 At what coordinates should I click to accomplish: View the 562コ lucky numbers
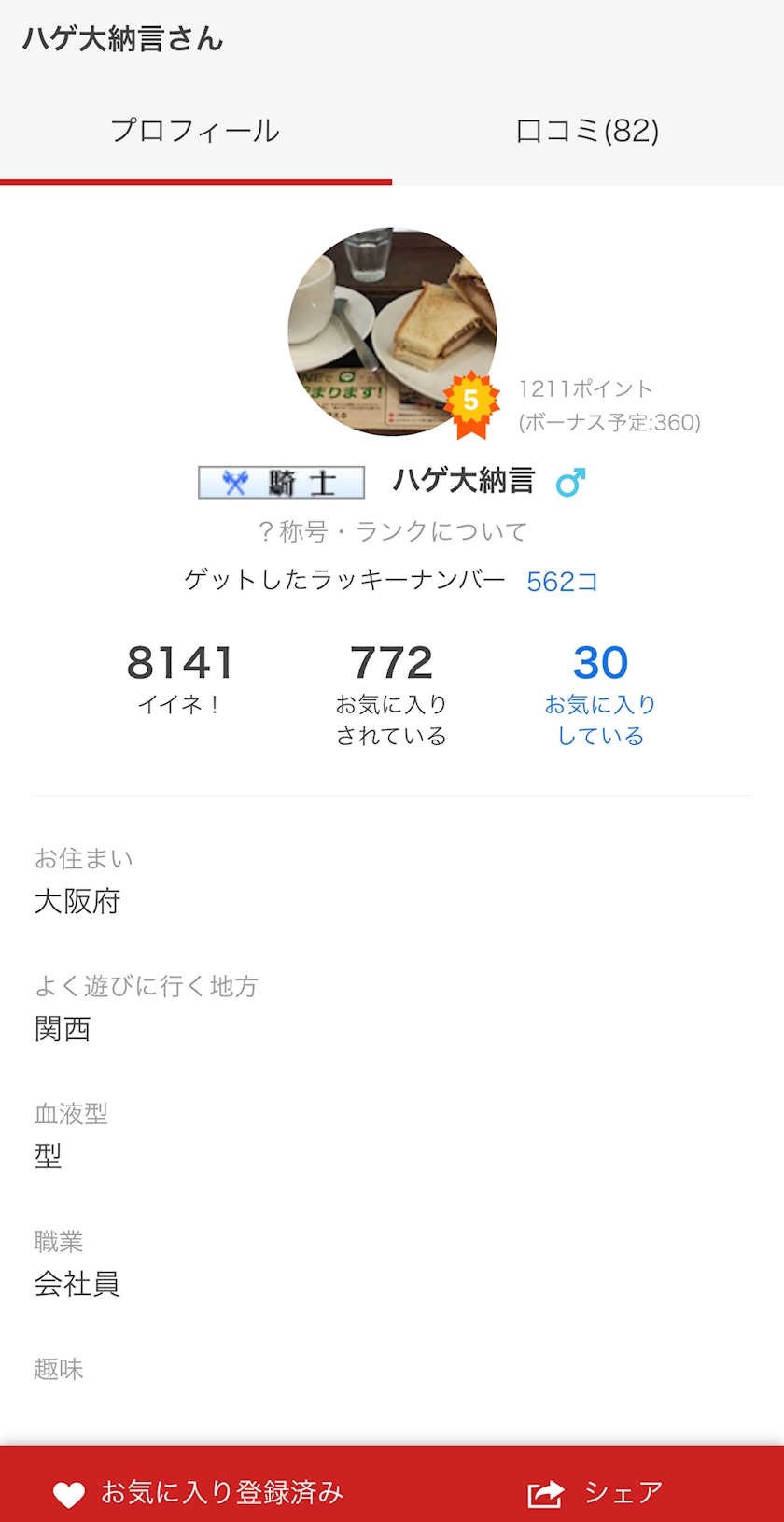(562, 582)
